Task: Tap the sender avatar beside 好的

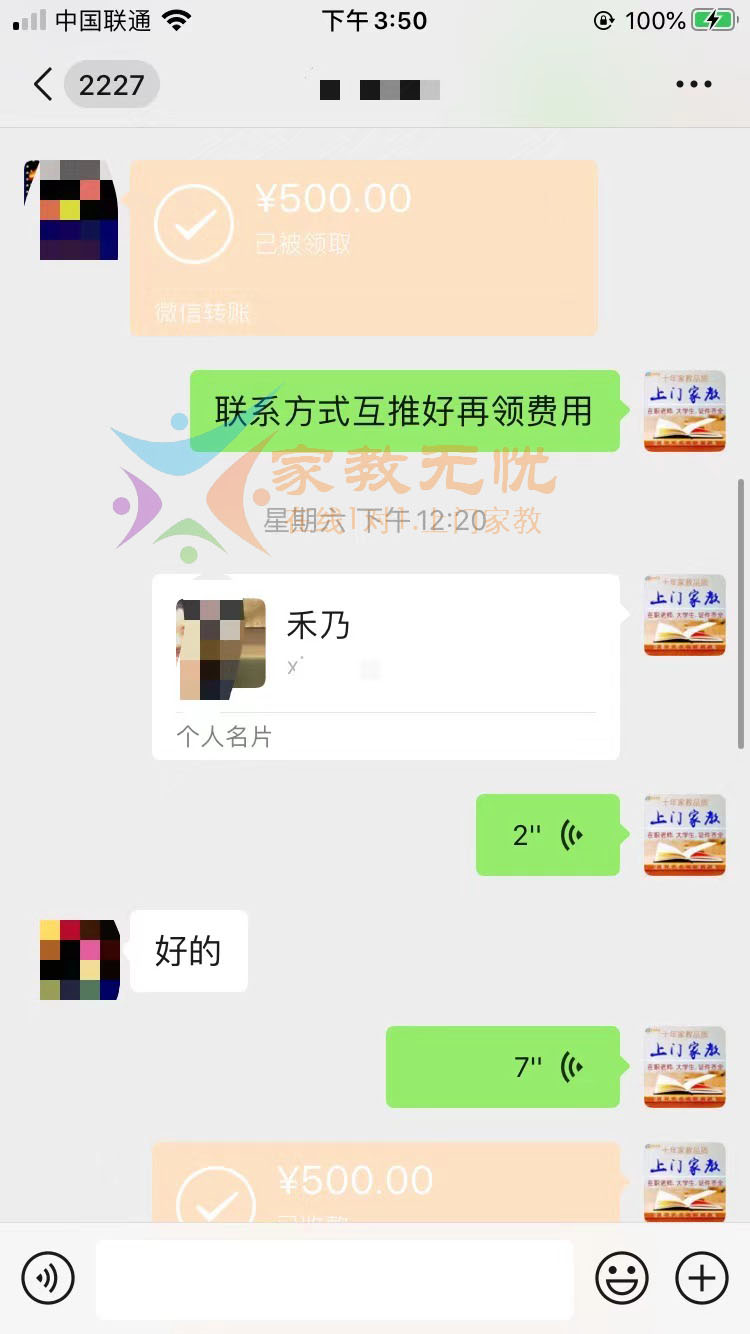Action: 80,959
